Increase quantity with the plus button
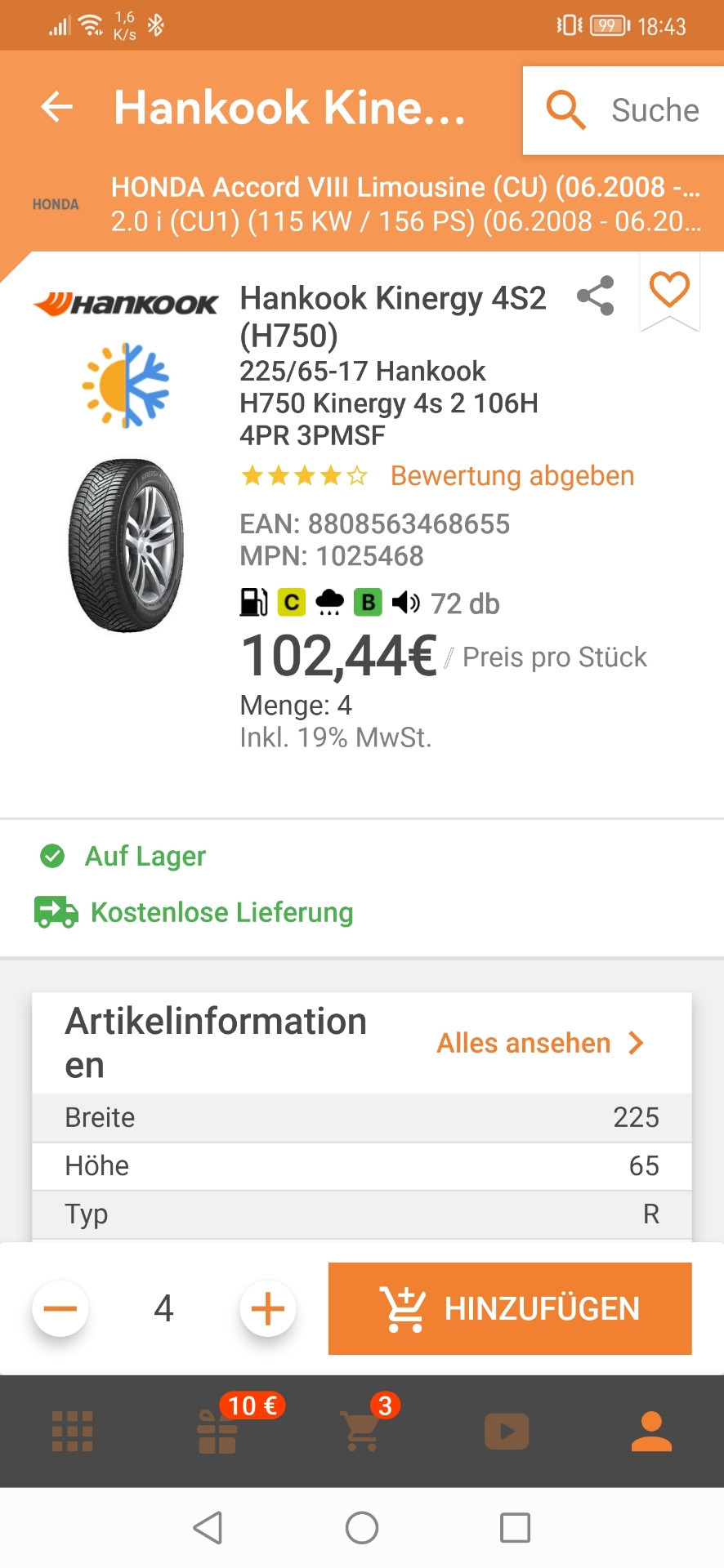Viewport: 724px width, 1568px height. (267, 1308)
